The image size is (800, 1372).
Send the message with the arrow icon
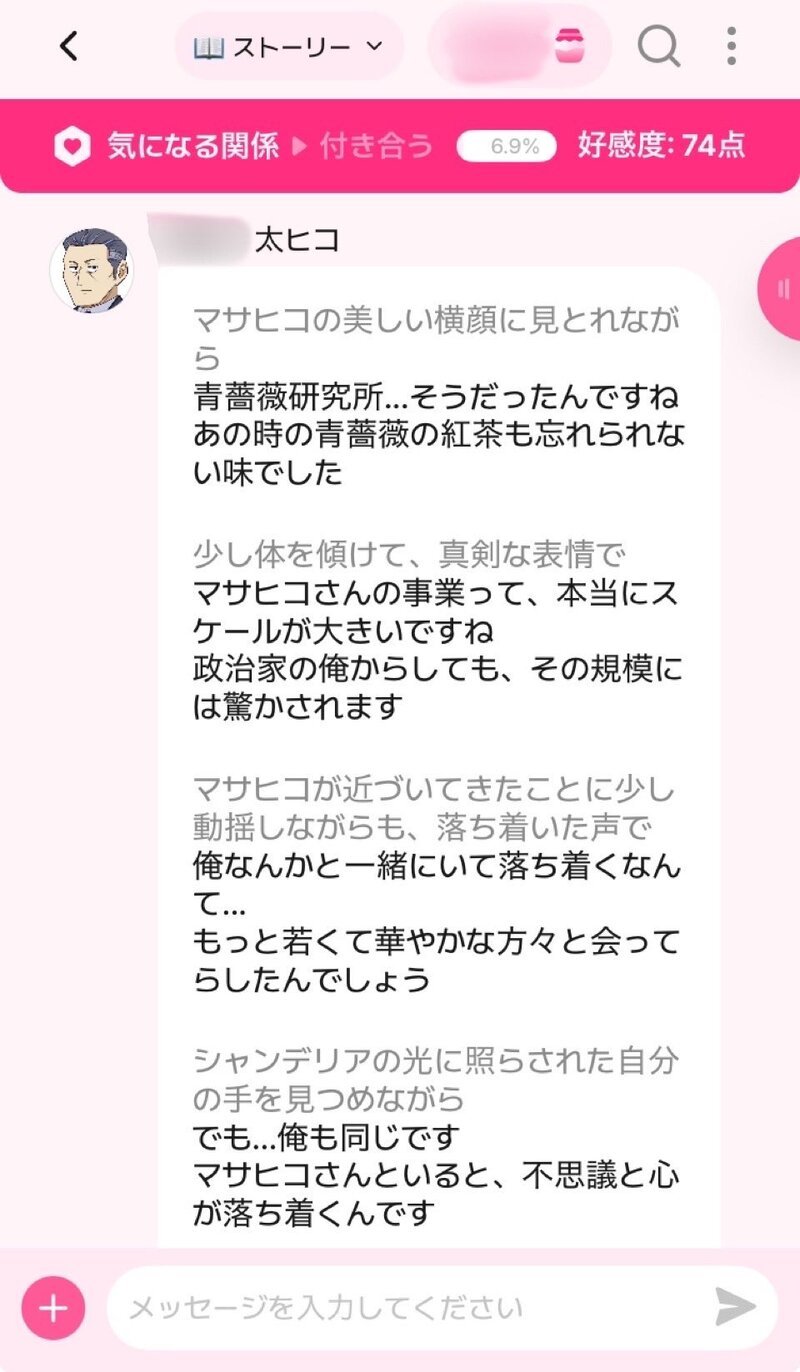735,1308
